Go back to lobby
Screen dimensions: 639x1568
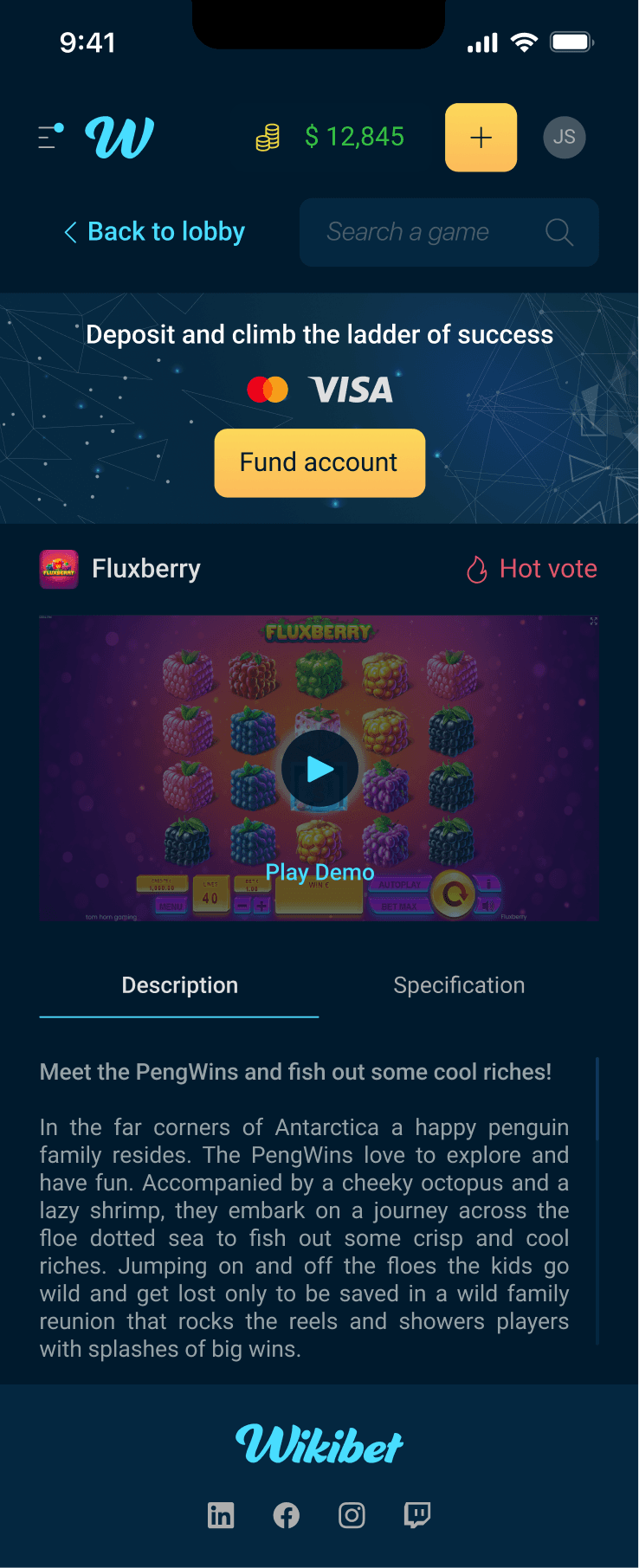155,232
